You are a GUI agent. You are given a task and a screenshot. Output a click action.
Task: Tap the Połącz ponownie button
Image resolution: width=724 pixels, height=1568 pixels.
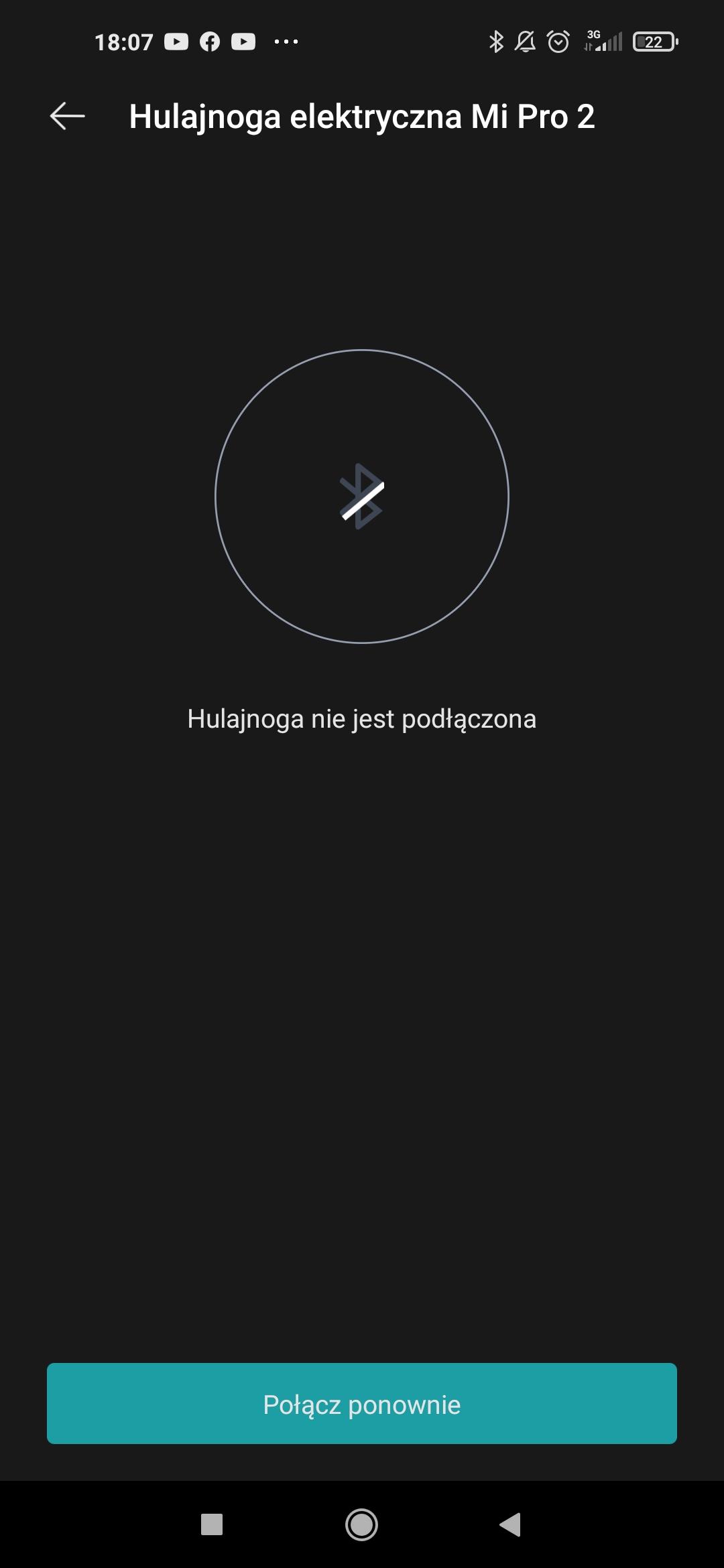tap(362, 1404)
